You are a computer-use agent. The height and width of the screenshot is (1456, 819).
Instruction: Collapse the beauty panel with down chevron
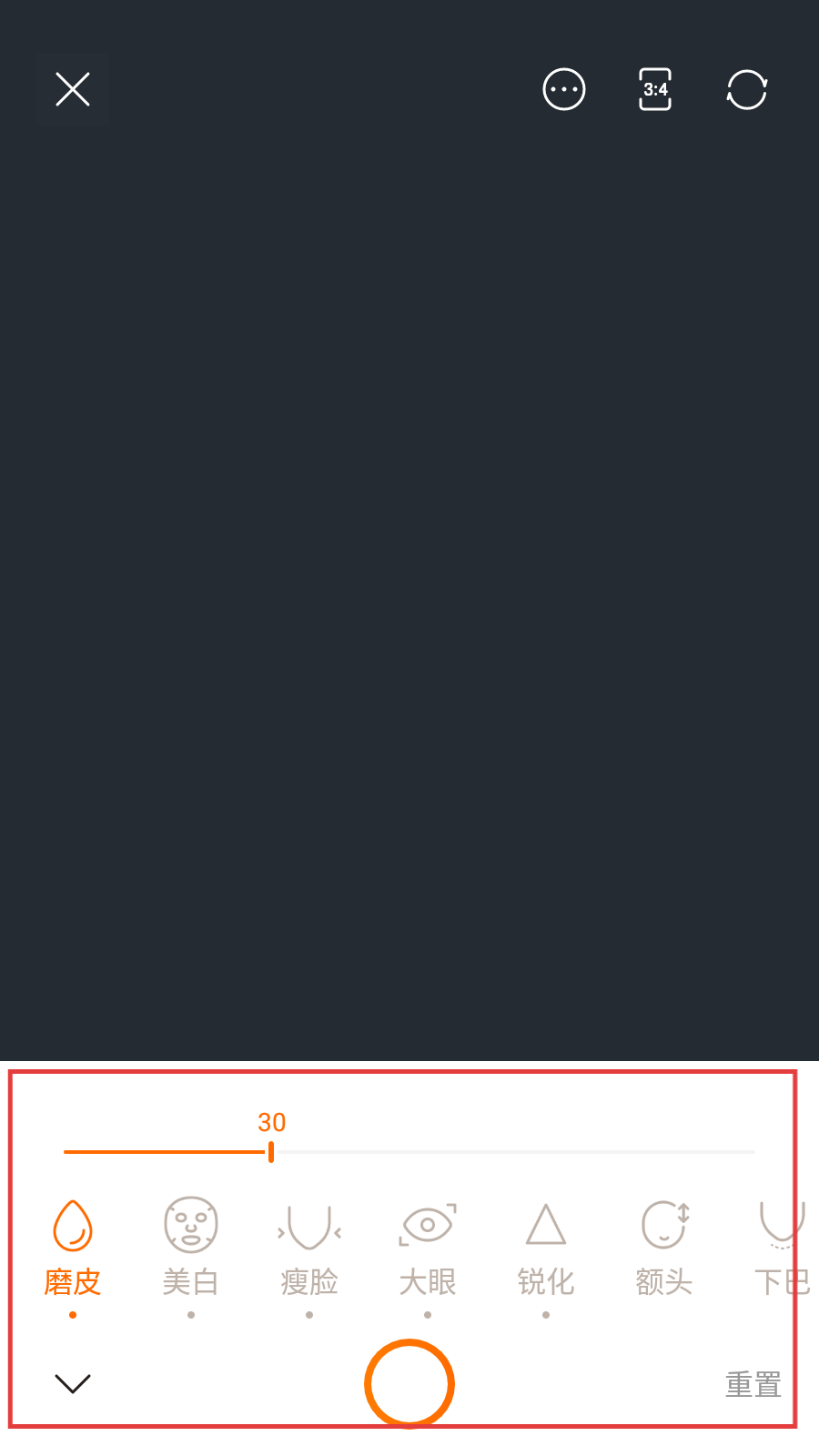pos(73,1383)
